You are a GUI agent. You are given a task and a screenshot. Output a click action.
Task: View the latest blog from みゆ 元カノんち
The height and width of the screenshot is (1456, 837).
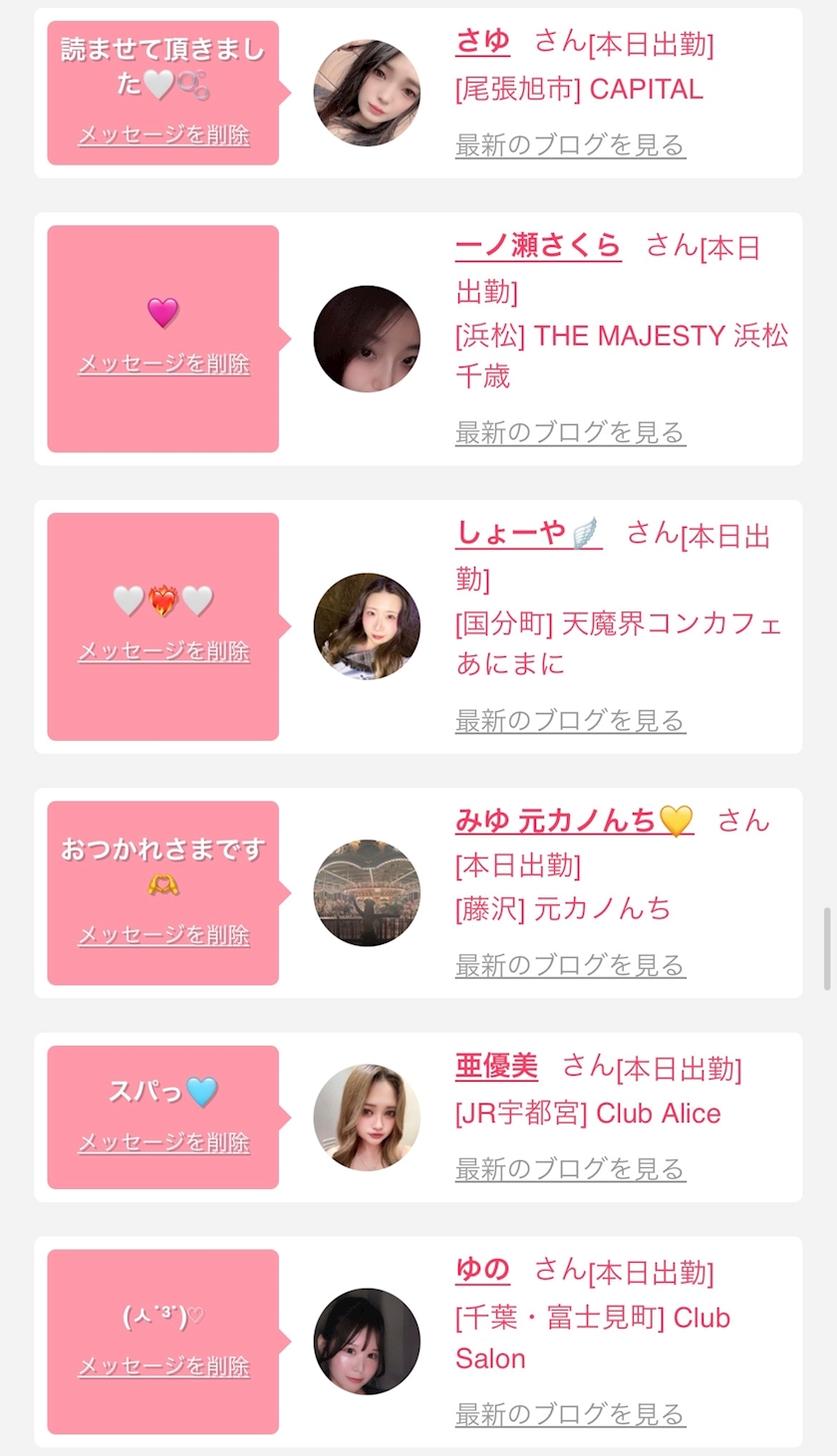tap(570, 966)
